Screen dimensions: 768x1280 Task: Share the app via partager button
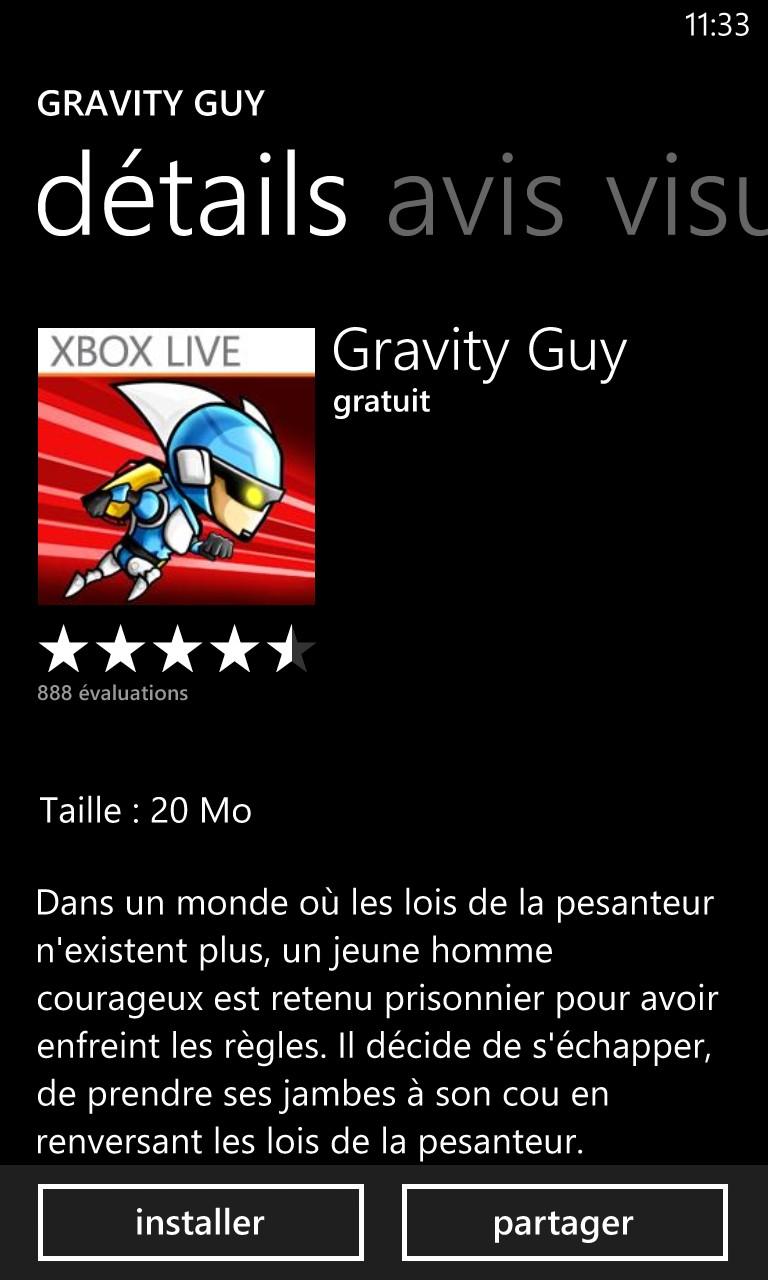pyautogui.click(x=564, y=1222)
